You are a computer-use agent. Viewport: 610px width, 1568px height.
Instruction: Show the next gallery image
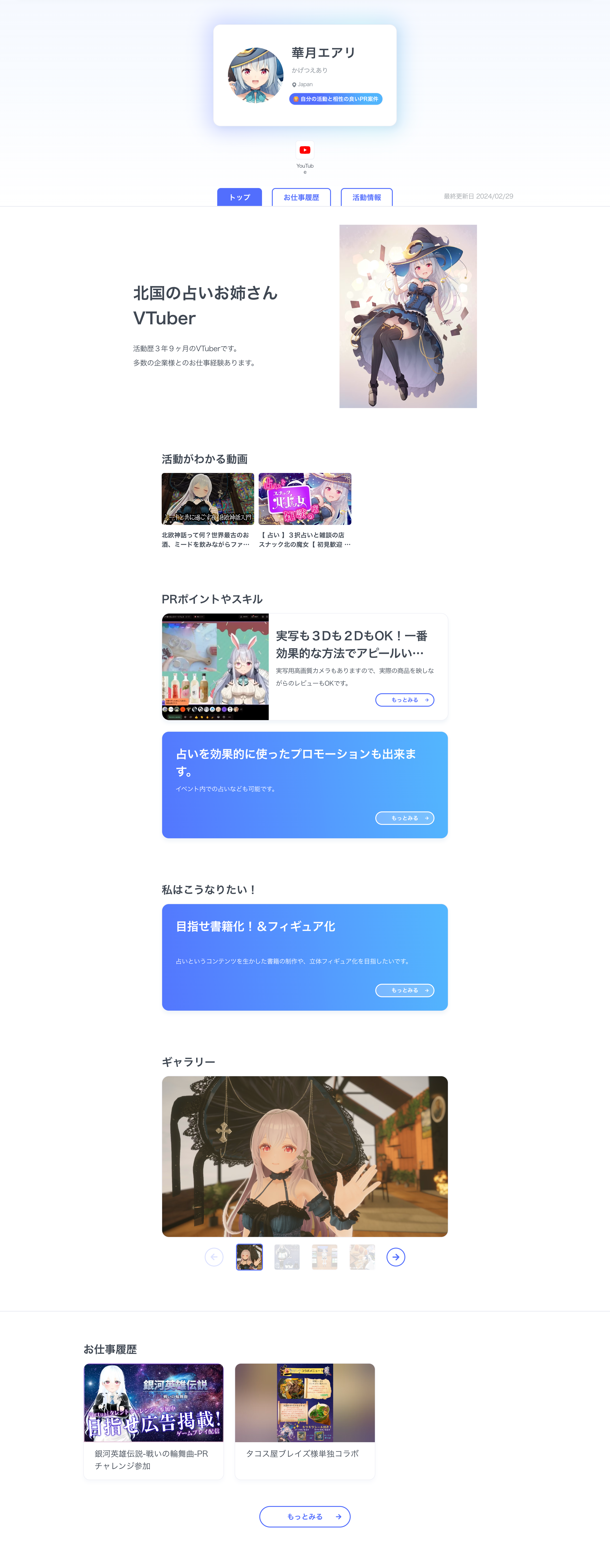point(396,1257)
